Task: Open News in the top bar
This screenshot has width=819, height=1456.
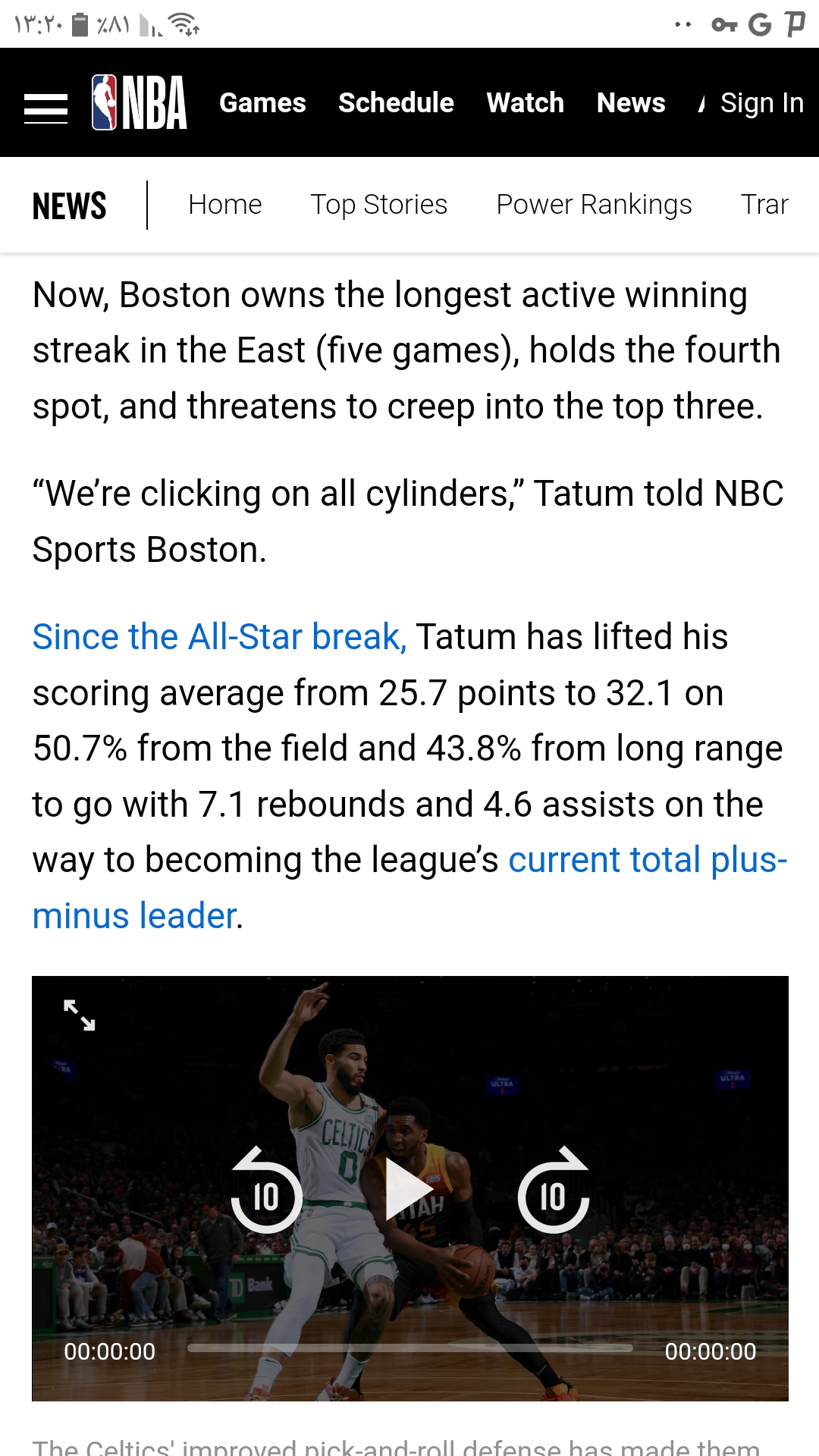Action: point(631,102)
